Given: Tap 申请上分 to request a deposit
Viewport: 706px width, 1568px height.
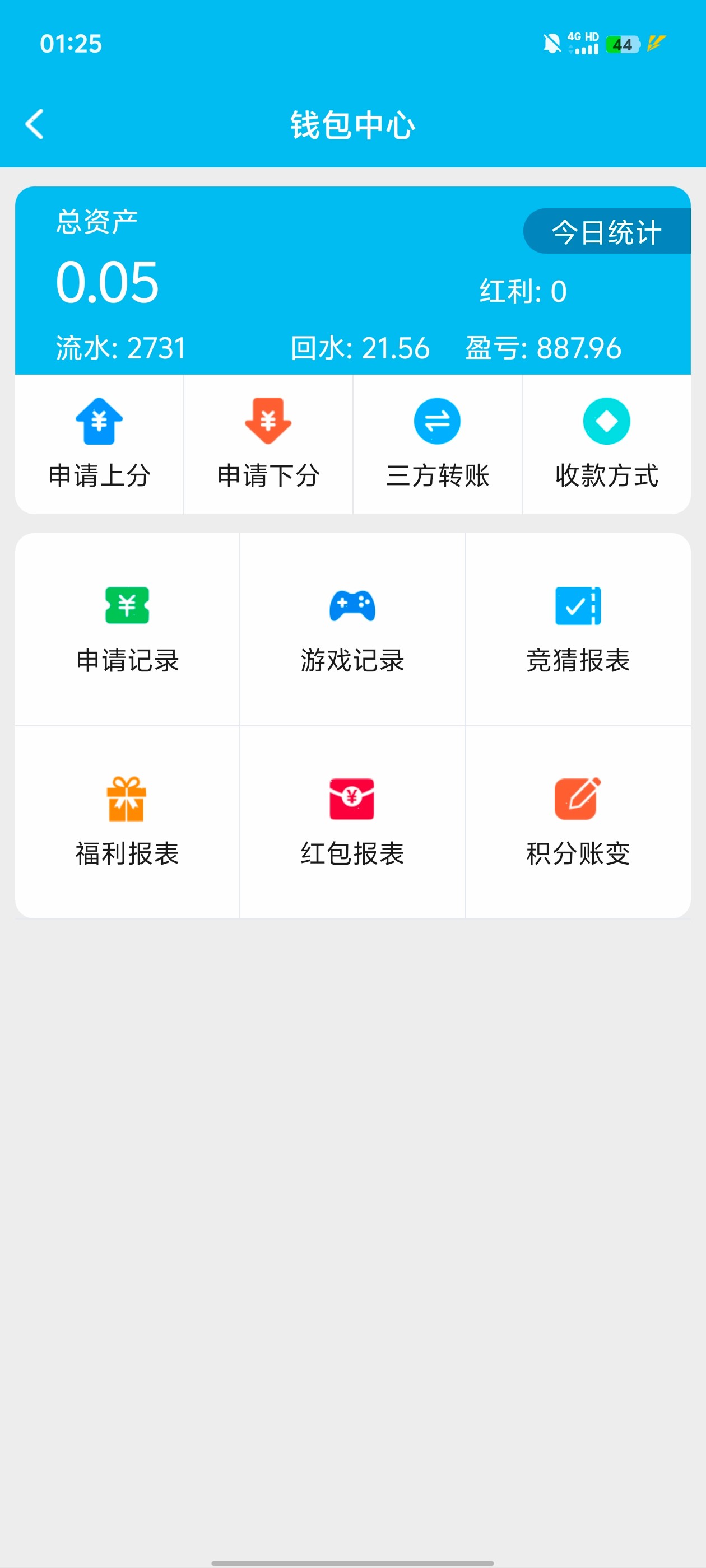Looking at the screenshot, I should click(99, 444).
